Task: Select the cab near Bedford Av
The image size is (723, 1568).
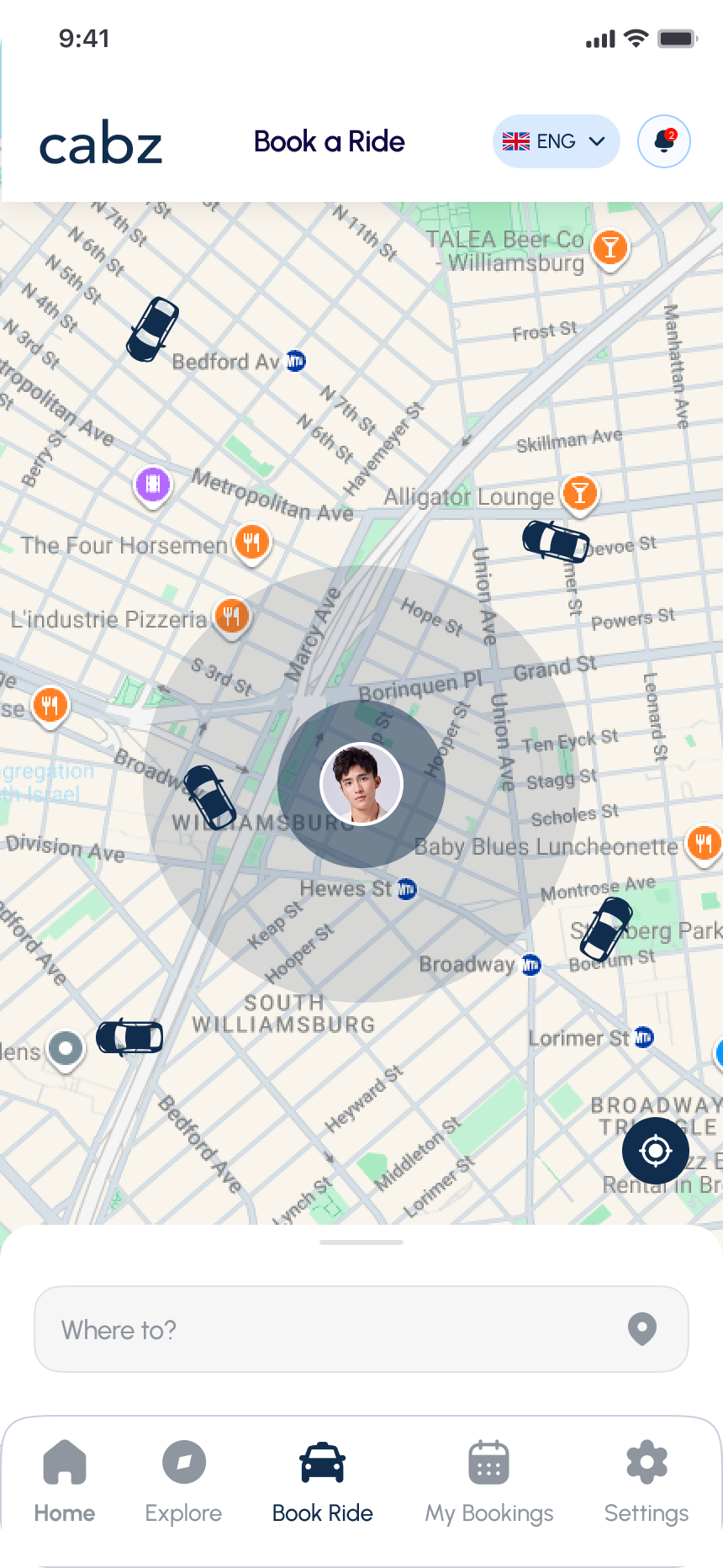Action: (x=152, y=329)
